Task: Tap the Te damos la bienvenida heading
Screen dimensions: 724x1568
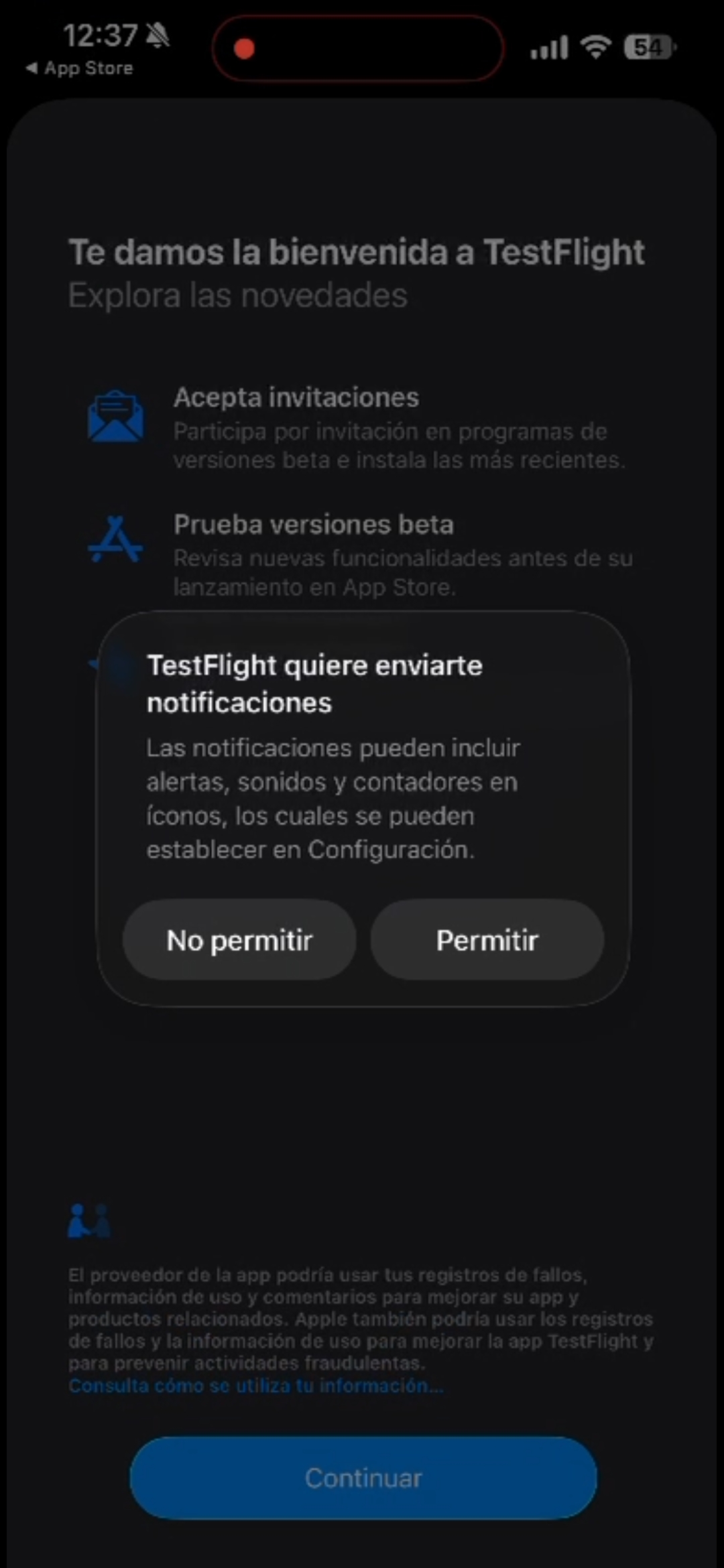Action: coord(356,251)
